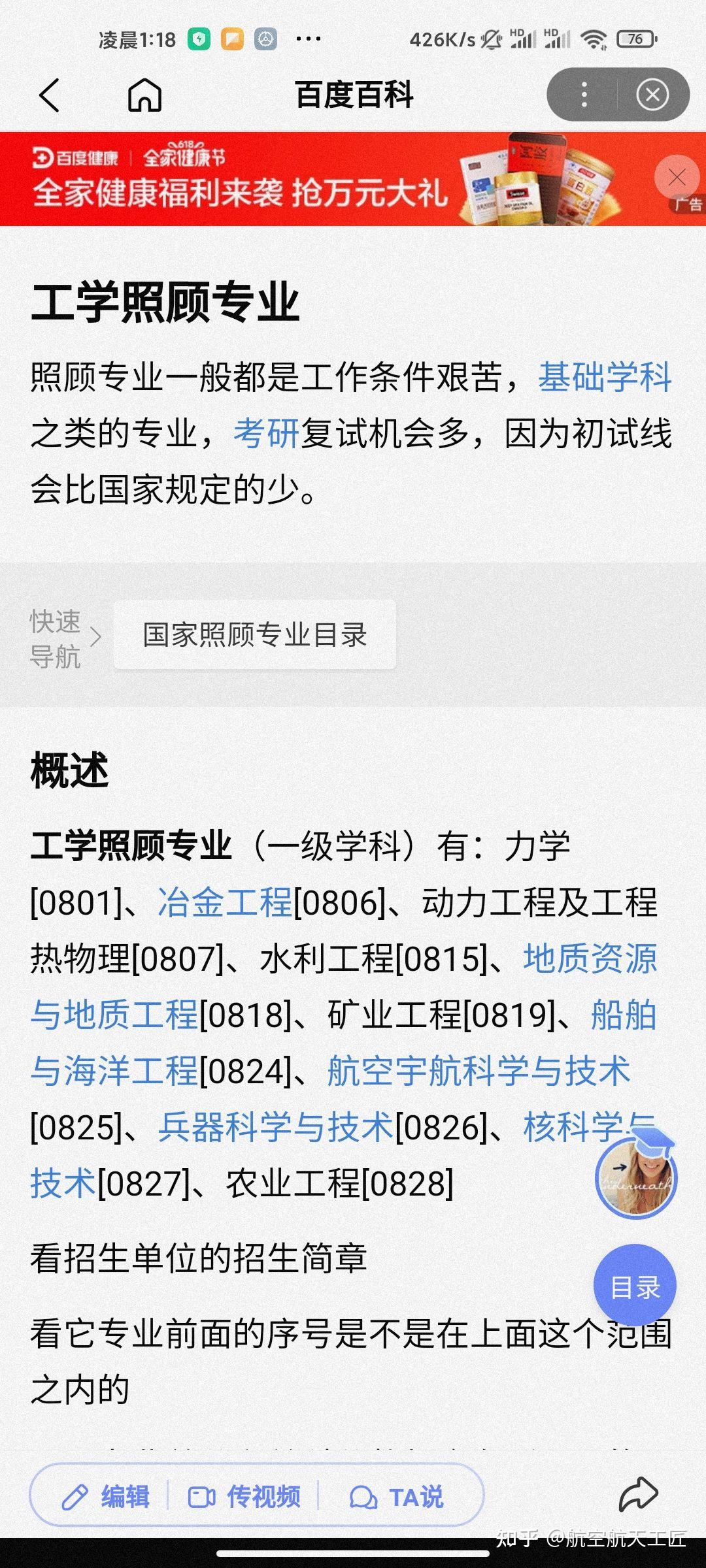This screenshot has width=706, height=1568.
Task: Open the 冶金工程 entry link
Action: coord(225,902)
